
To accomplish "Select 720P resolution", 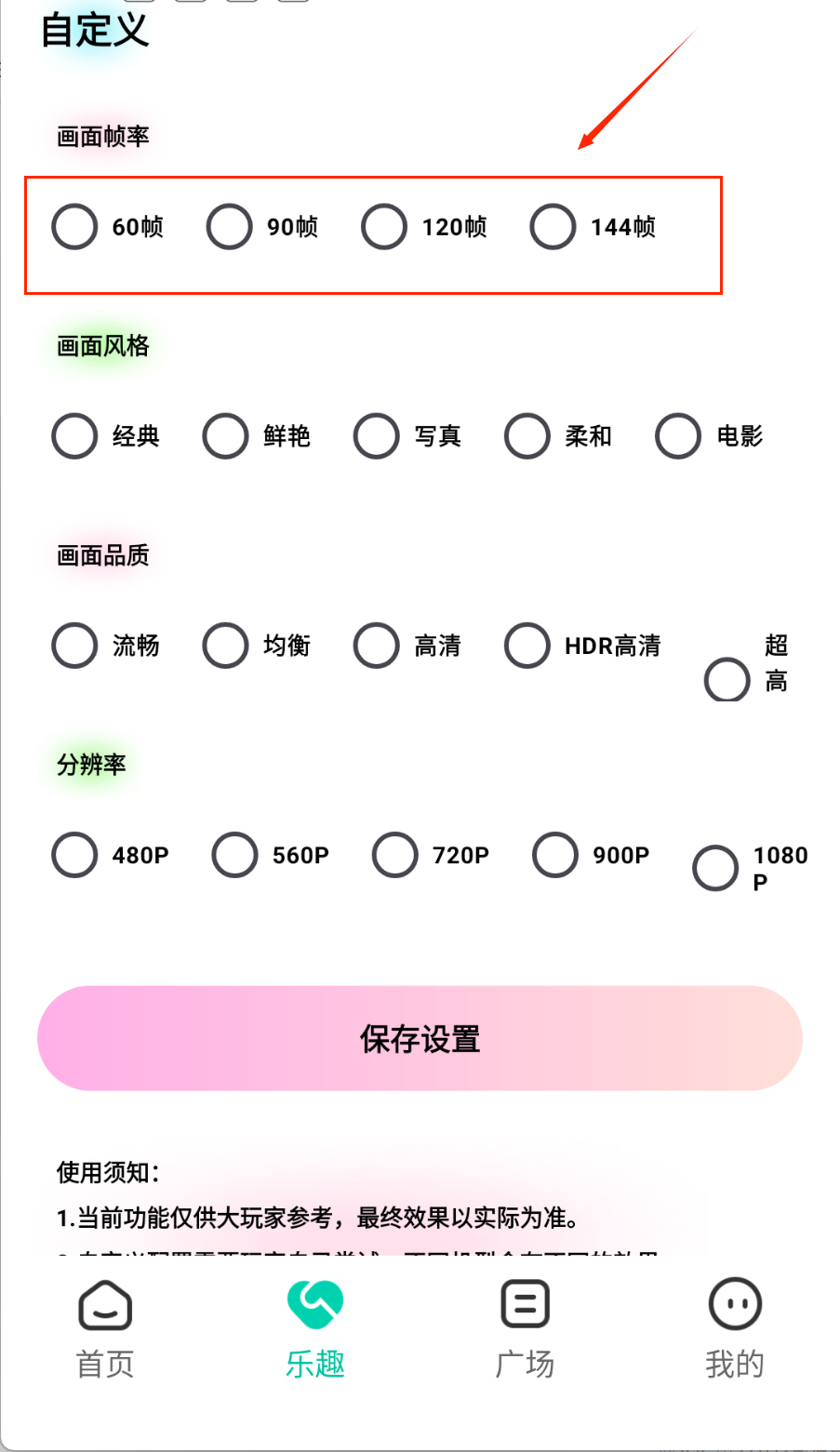I will pyautogui.click(x=395, y=855).
